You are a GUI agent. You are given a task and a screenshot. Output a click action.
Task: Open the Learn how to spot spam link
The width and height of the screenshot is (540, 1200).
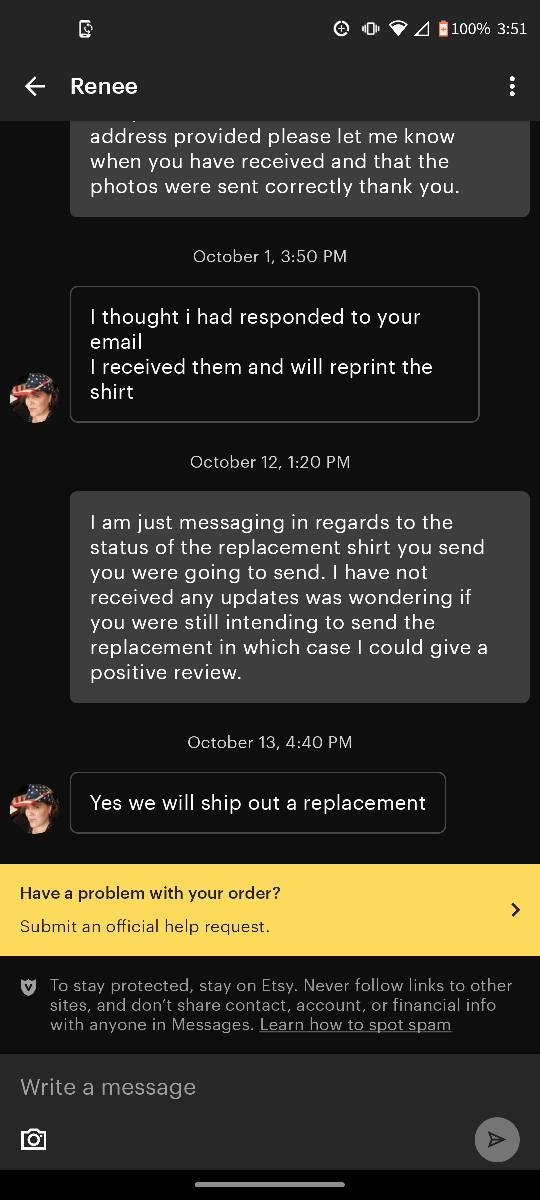coord(355,1025)
